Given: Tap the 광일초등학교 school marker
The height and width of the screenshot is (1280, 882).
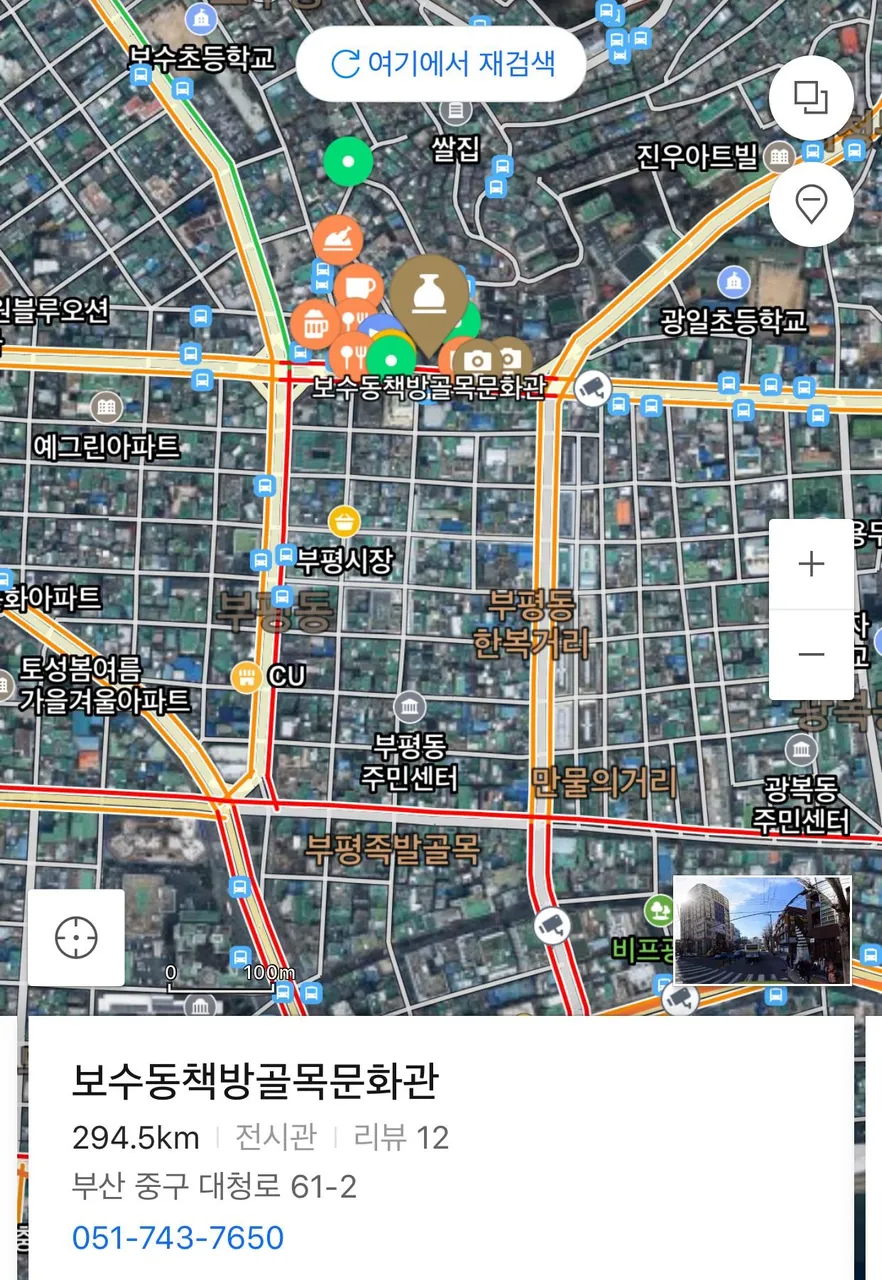Looking at the screenshot, I should tap(734, 283).
